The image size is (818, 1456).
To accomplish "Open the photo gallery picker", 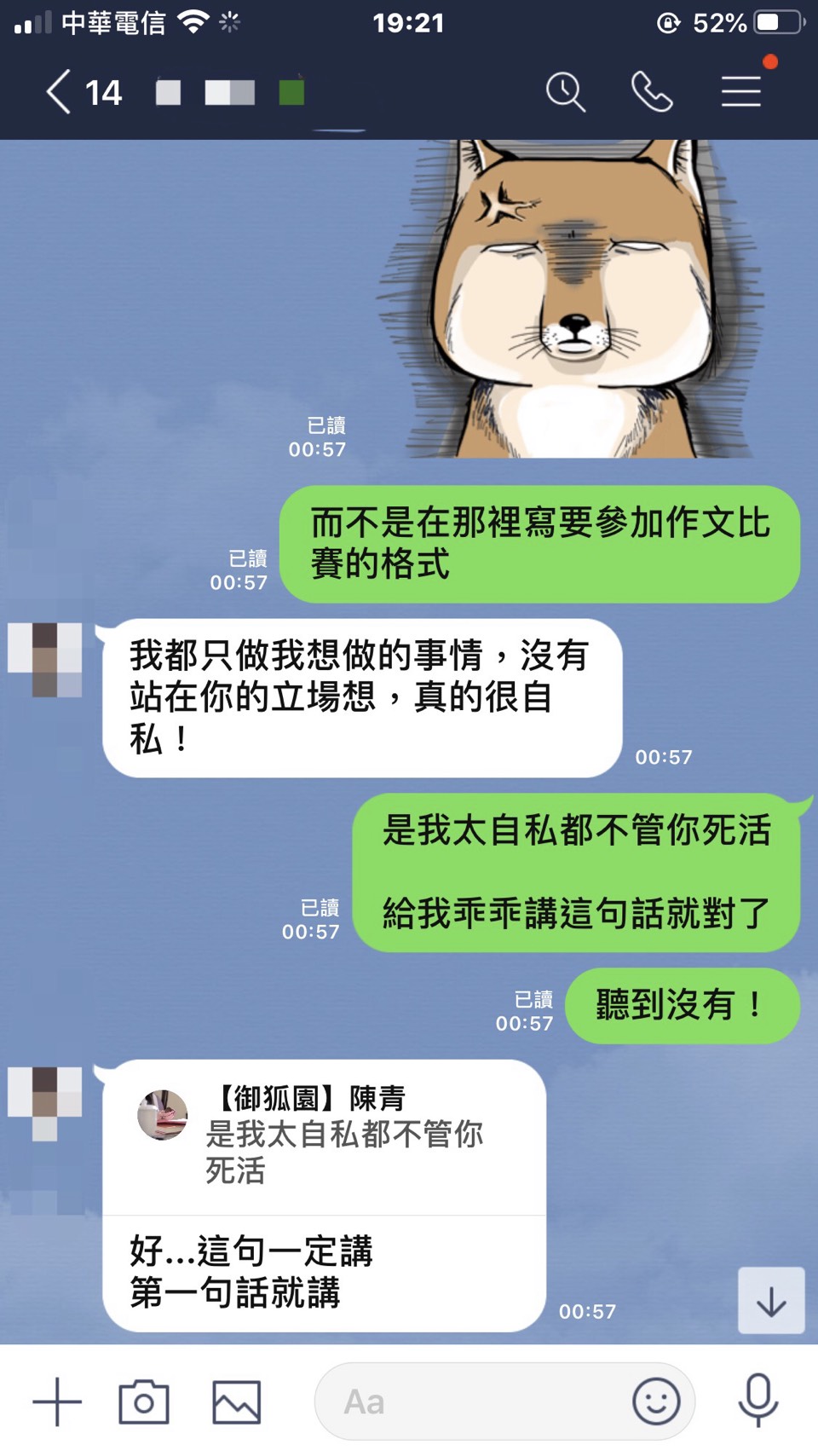I will point(236,1401).
